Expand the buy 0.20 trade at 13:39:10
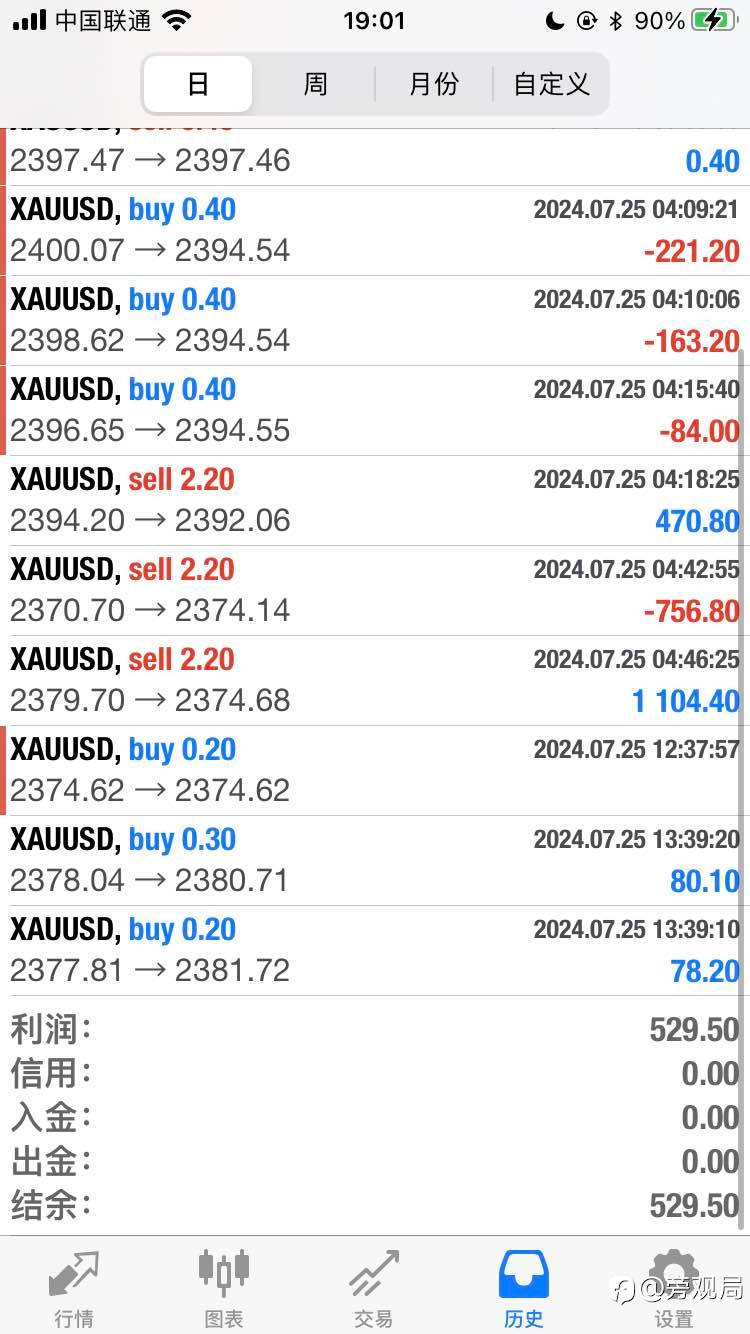 (375, 951)
